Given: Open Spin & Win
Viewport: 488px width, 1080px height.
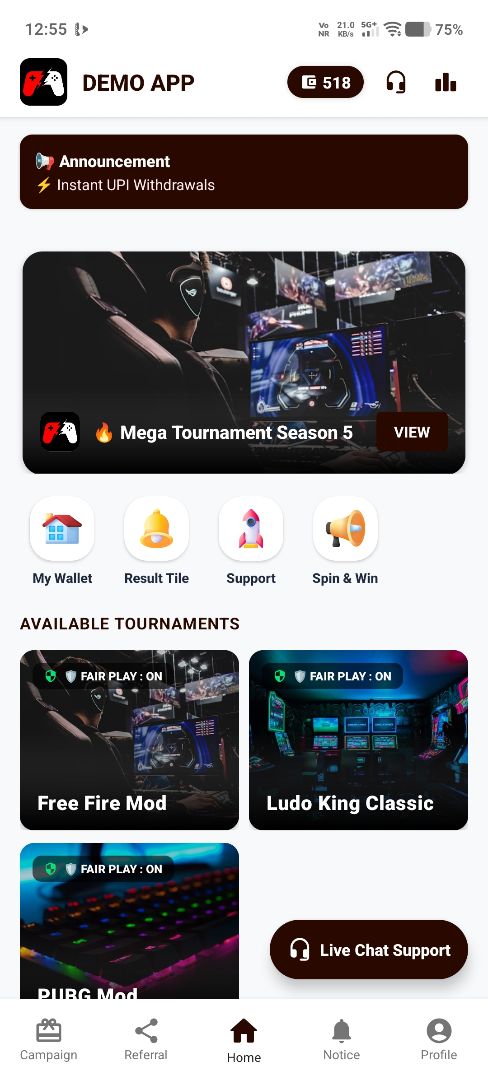Looking at the screenshot, I should [345, 541].
